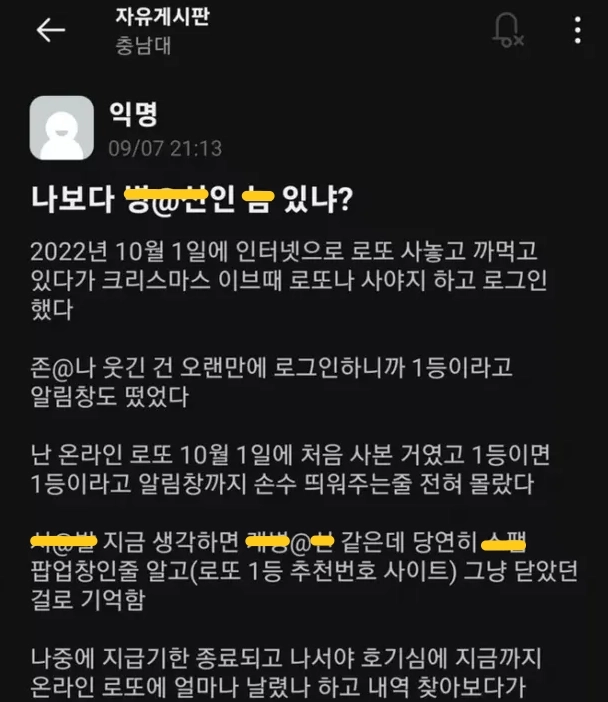Toggle post notifications with the bell
Viewport: 608px width, 702px height.
click(508, 31)
